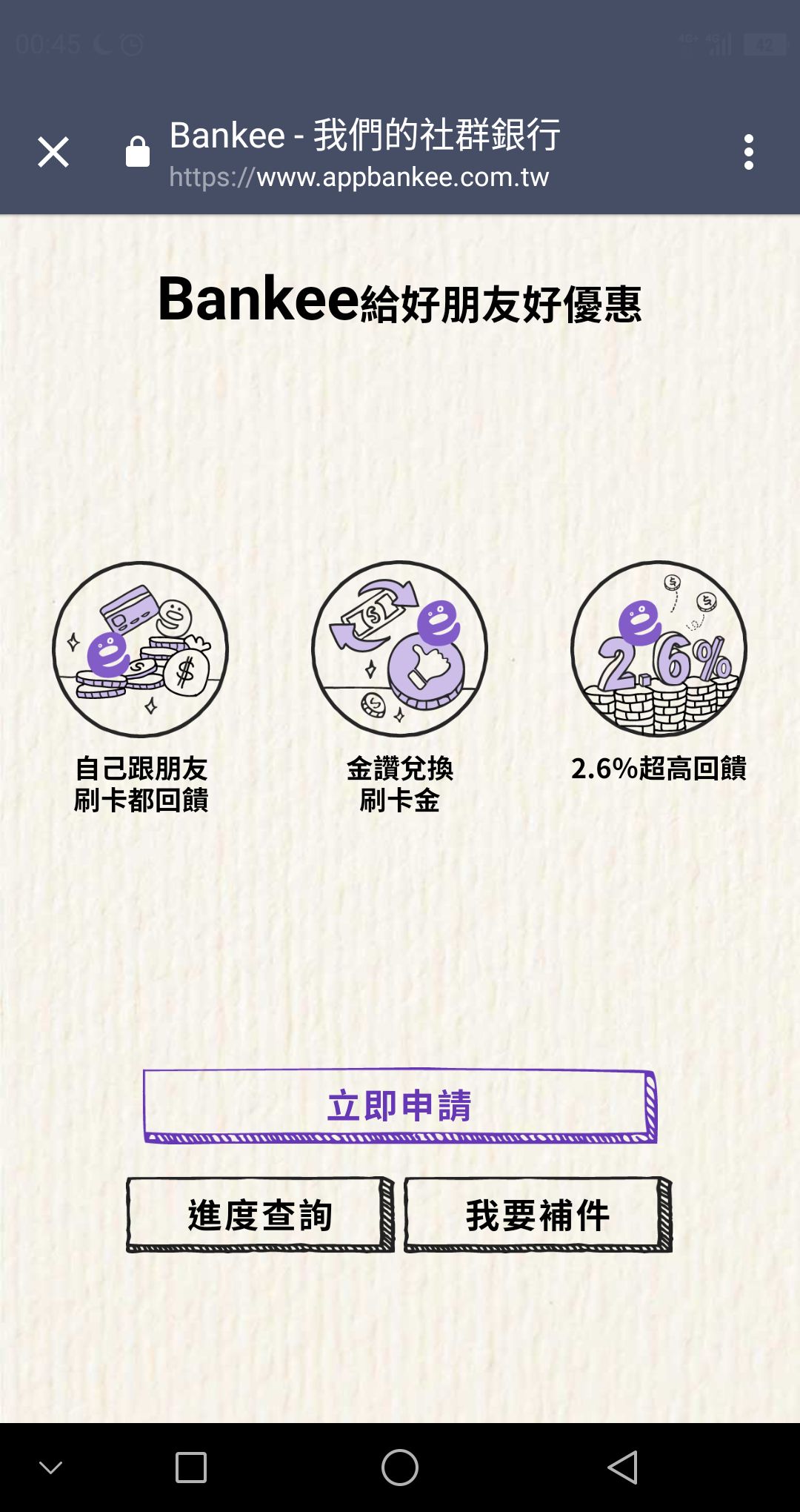Open the recent apps view

[190, 1468]
